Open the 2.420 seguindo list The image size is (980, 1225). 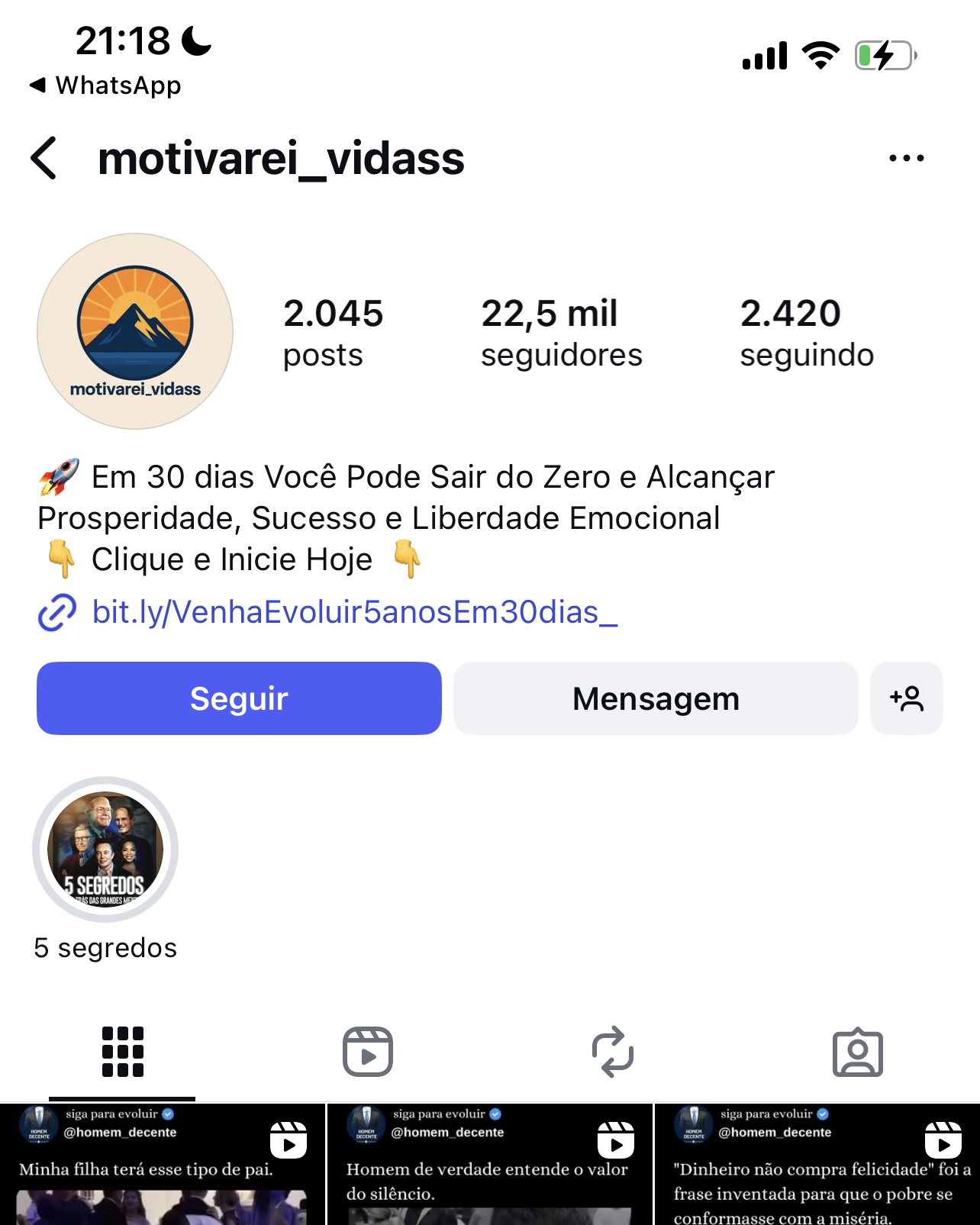[x=806, y=333]
